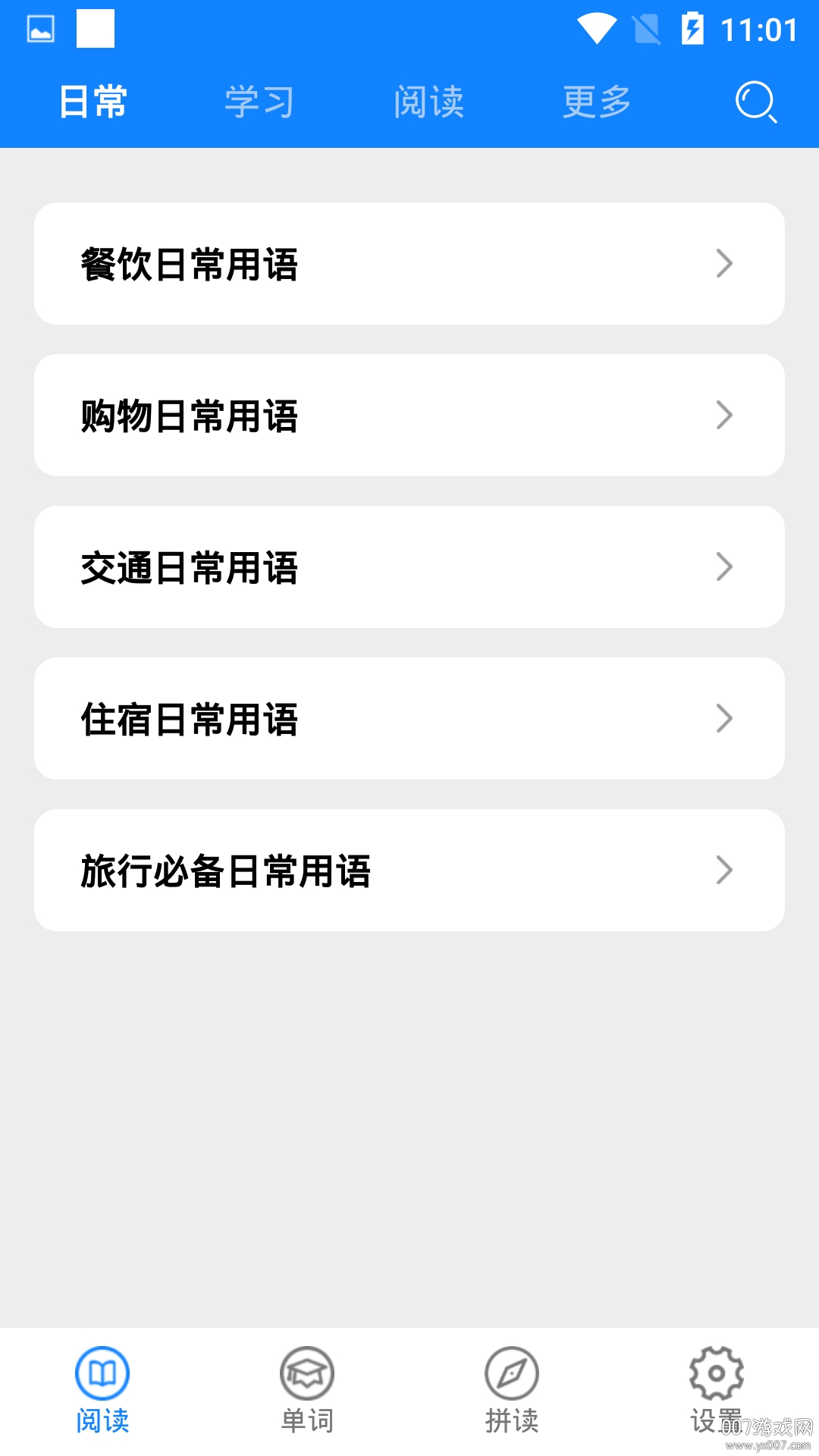Open the 更多 top tab
819x1456 pixels.
click(x=597, y=102)
